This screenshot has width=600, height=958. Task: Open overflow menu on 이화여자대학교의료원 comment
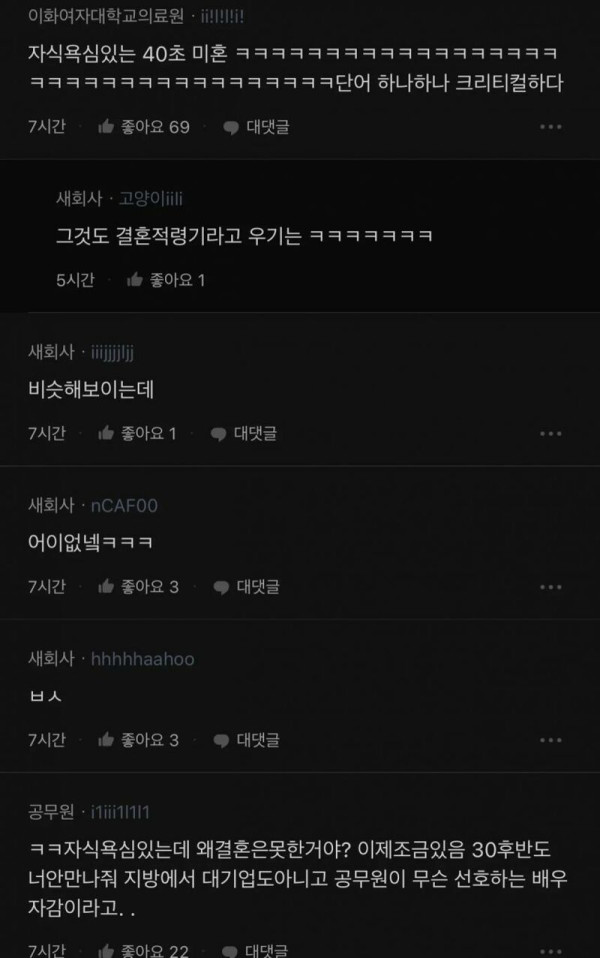(551, 127)
